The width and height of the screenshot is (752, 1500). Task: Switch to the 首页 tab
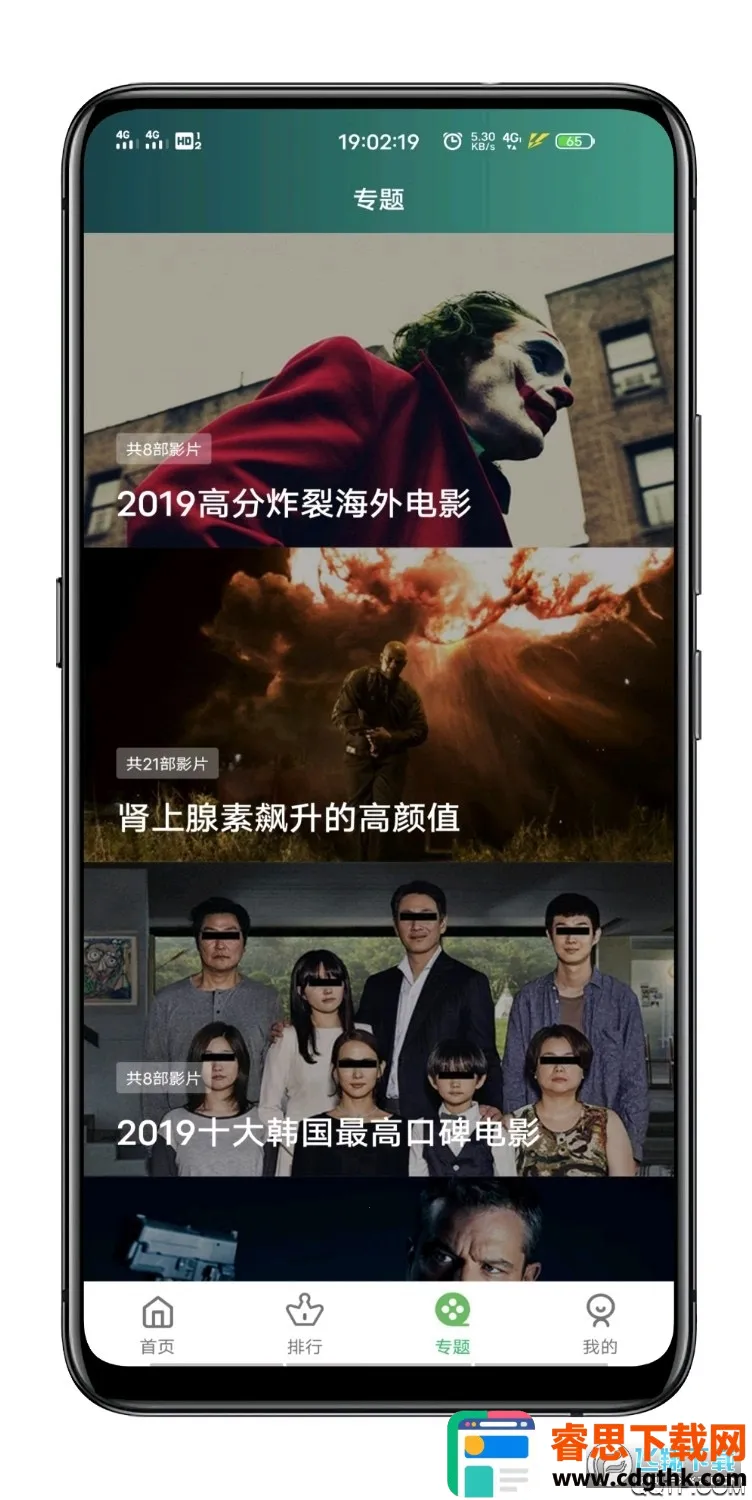[157, 1324]
